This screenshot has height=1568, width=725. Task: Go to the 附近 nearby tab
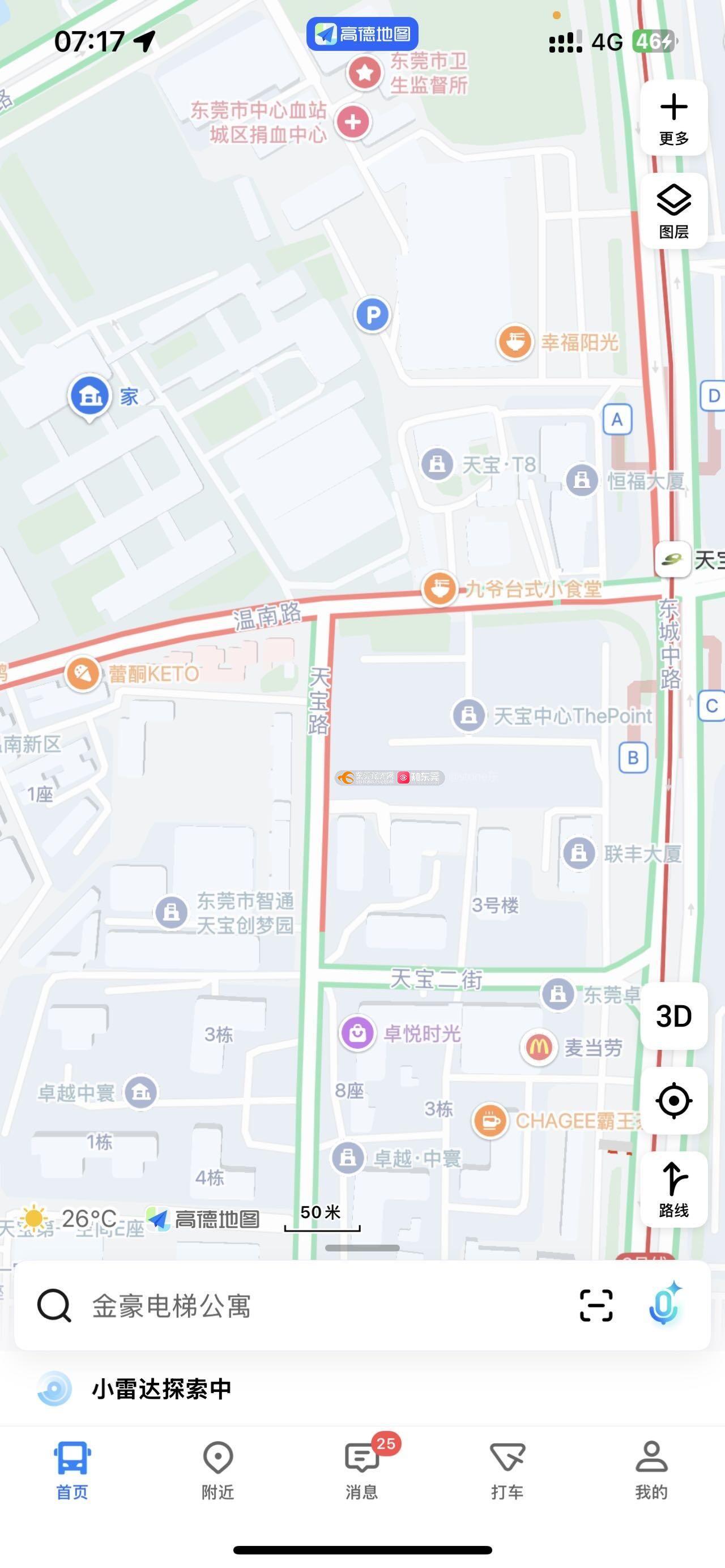[218, 1470]
